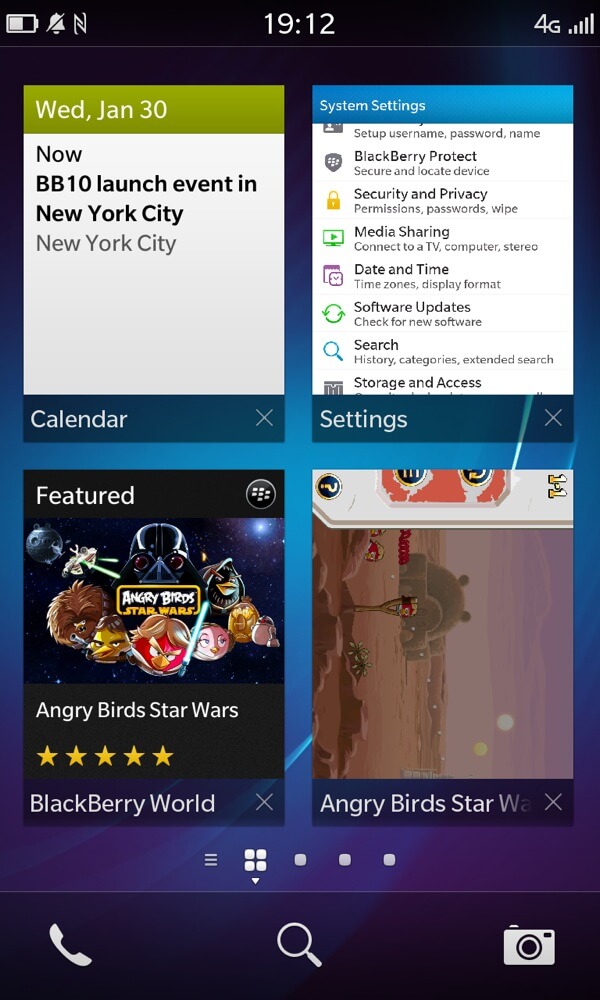Jump to the last app grid page dot
The image size is (600, 1000).
[x=389, y=860]
